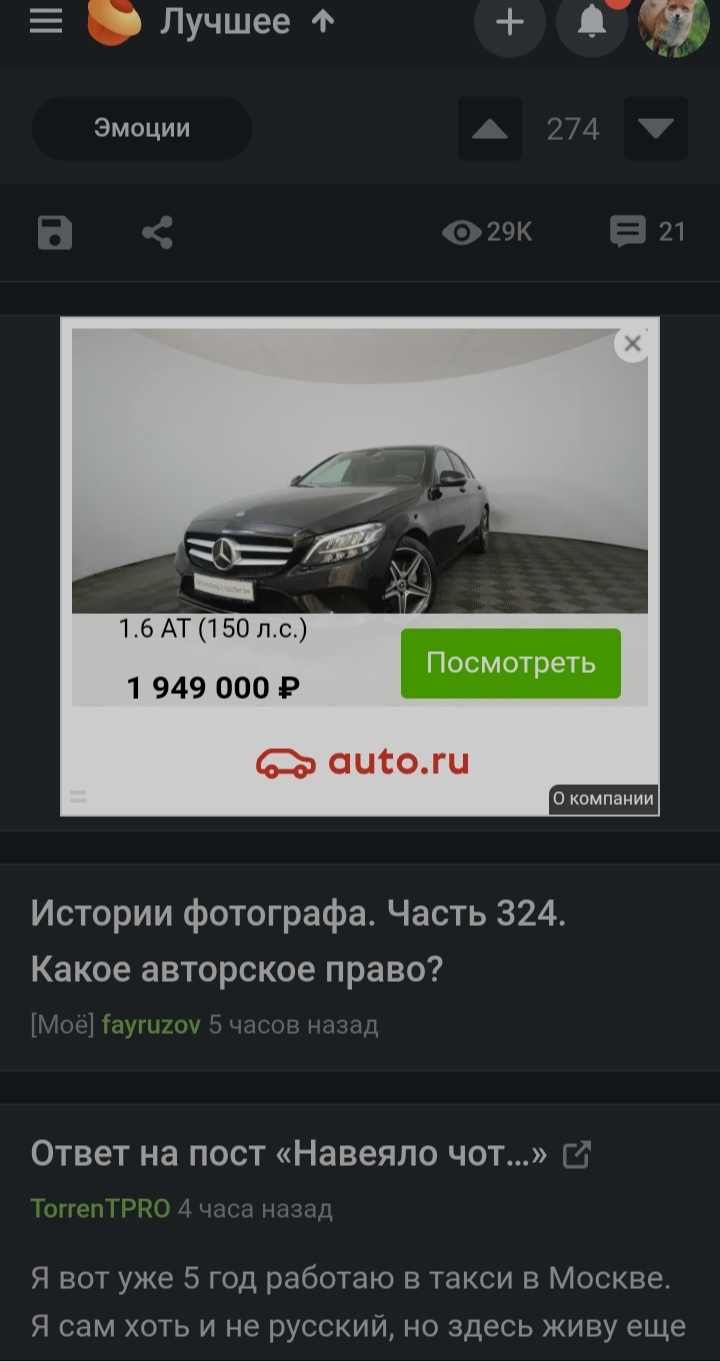The width and height of the screenshot is (720, 1361).
Task: Create a new post with the plus button
Action: (510, 22)
